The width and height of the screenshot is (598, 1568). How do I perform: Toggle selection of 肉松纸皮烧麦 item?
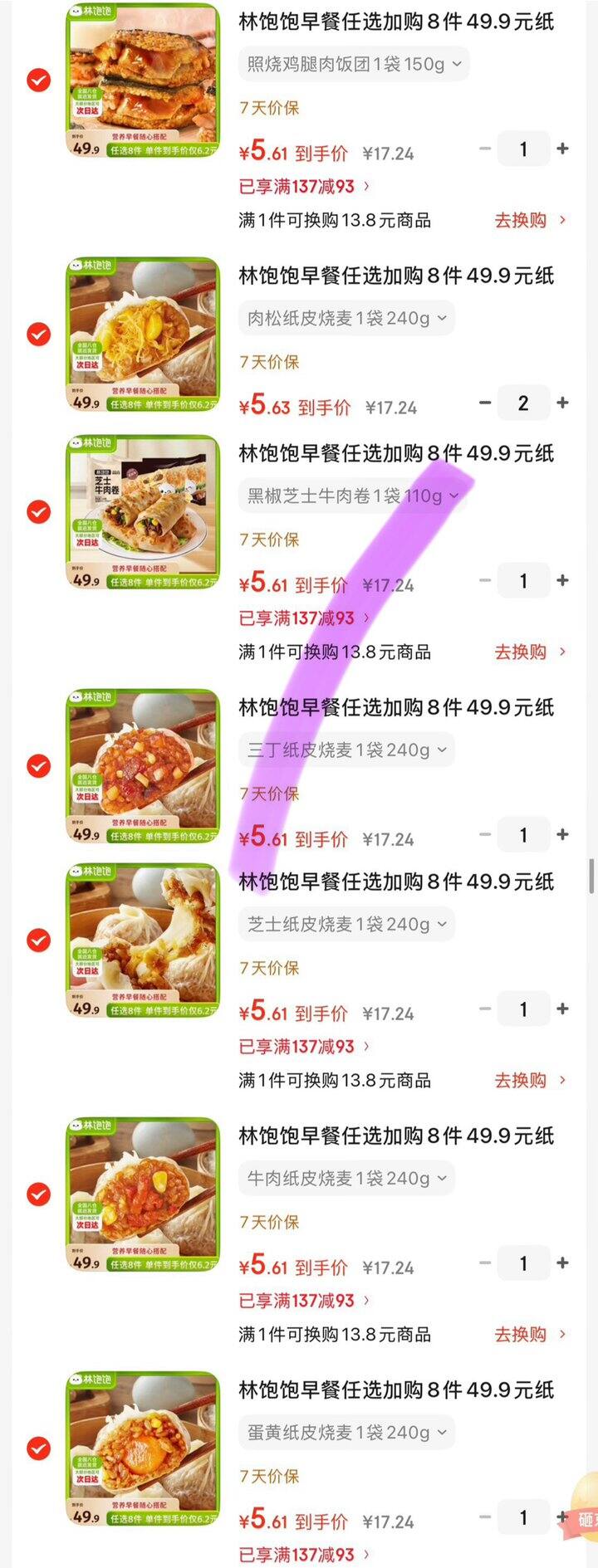pos(37,335)
